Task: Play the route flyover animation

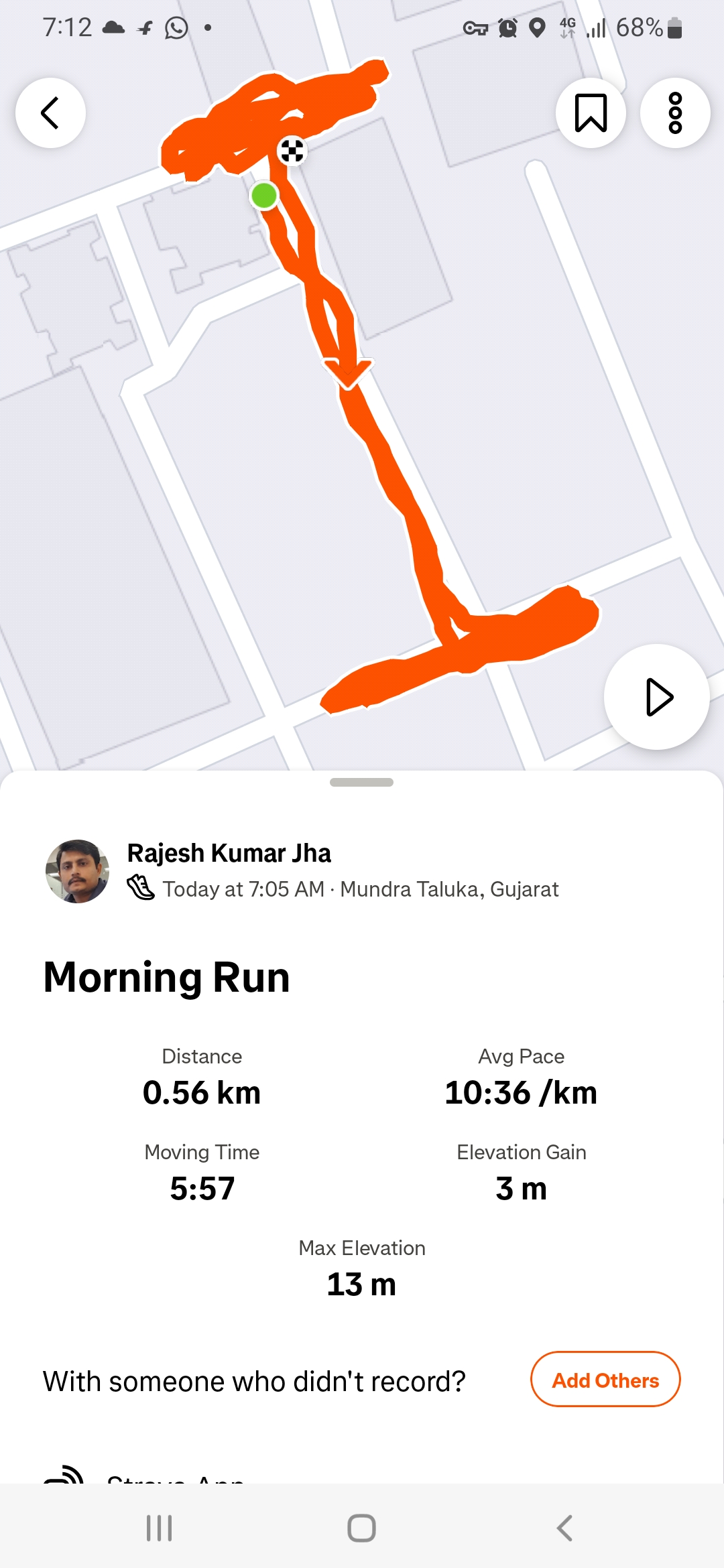Action: [x=657, y=697]
